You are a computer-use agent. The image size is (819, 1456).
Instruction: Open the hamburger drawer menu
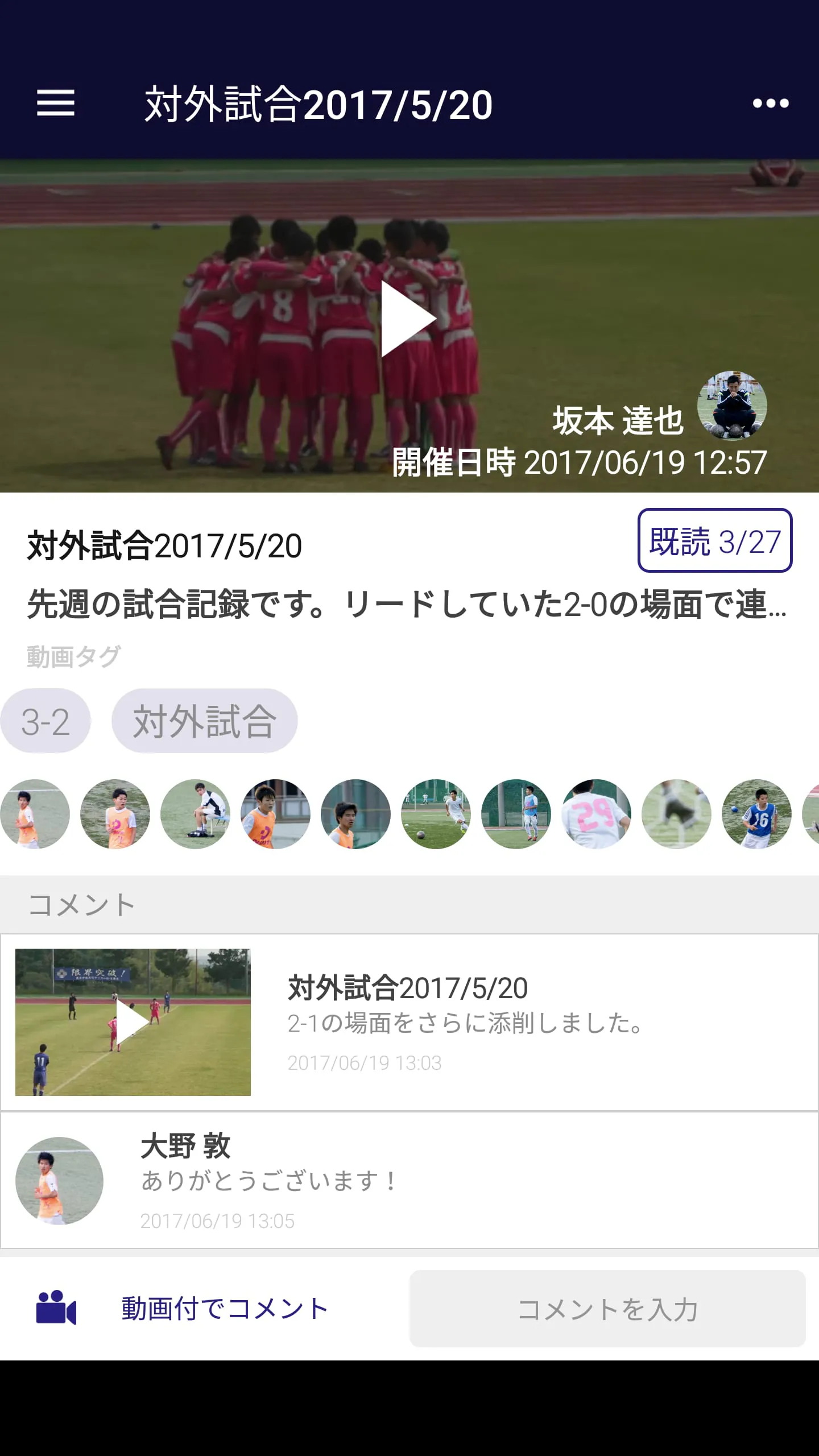tap(56, 103)
